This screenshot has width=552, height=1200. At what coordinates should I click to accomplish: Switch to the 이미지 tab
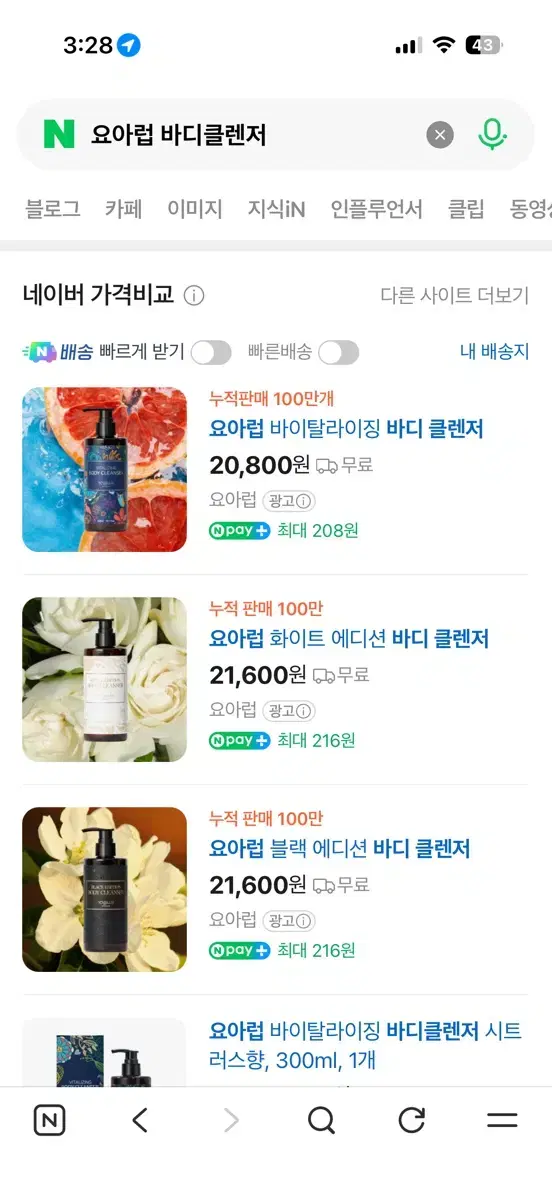coord(195,209)
